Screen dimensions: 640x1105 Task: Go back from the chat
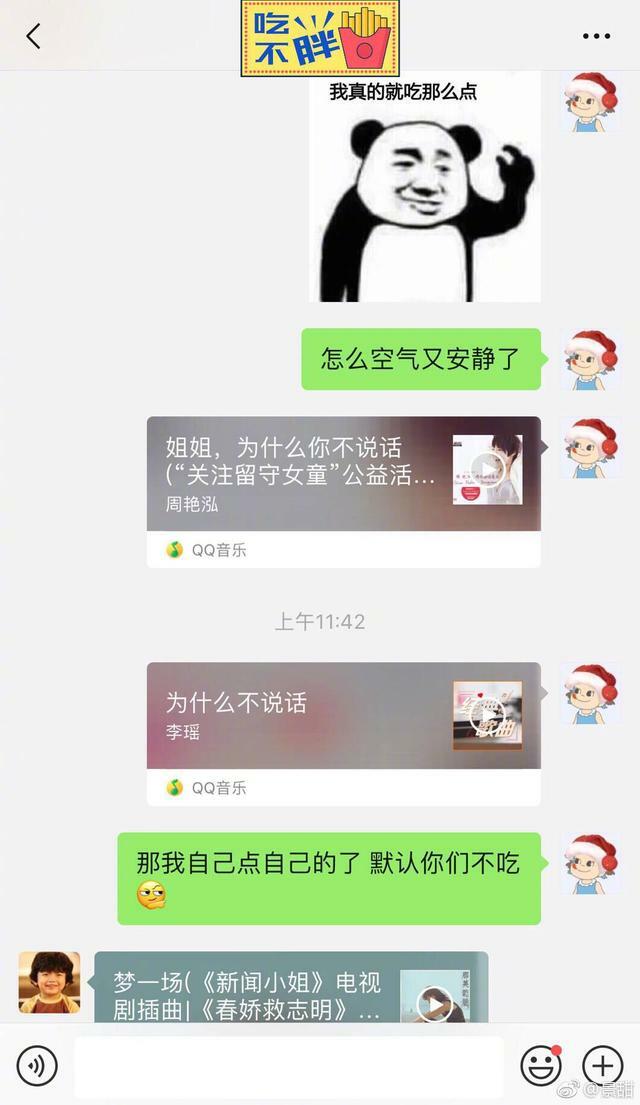tap(33, 37)
